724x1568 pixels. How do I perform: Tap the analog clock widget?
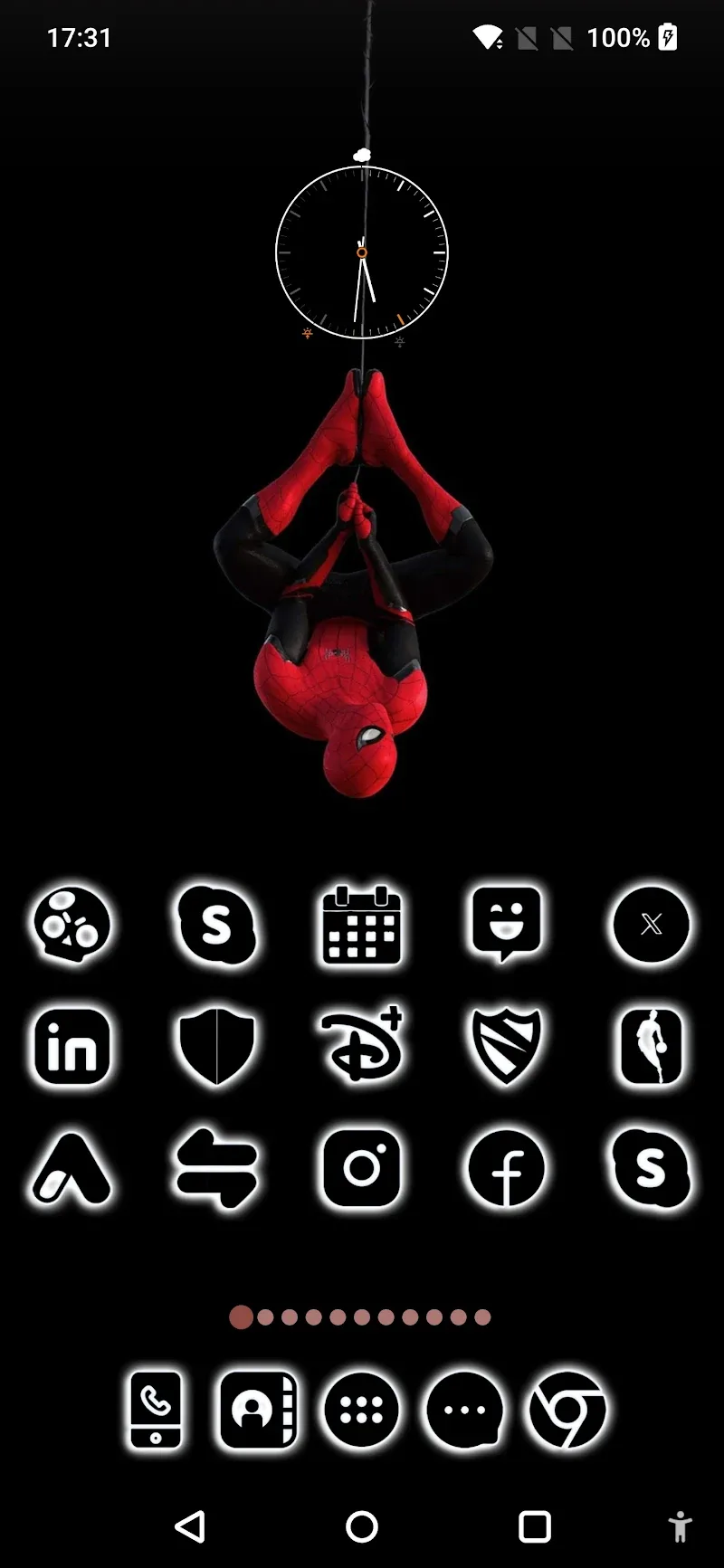pos(361,252)
